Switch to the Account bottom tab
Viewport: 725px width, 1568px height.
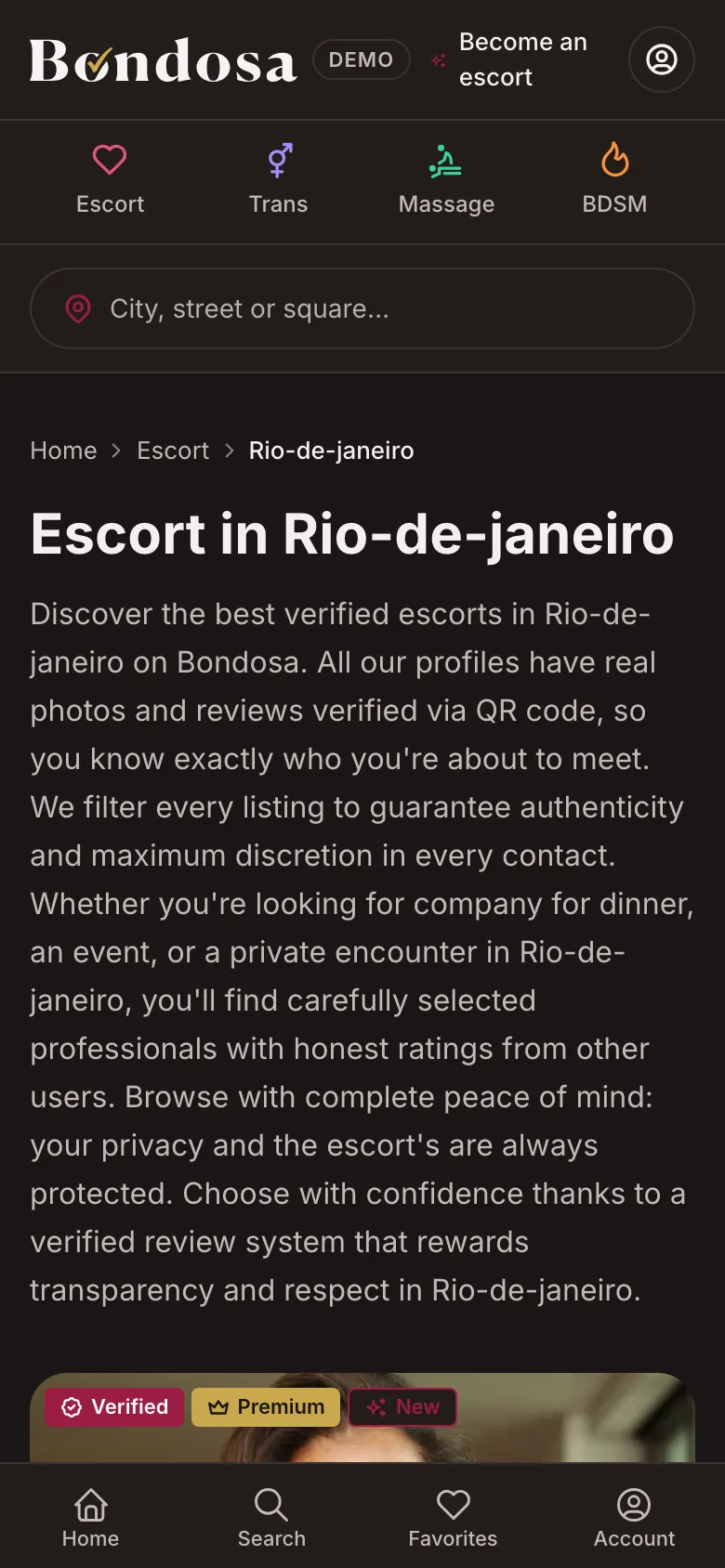[x=634, y=1517]
